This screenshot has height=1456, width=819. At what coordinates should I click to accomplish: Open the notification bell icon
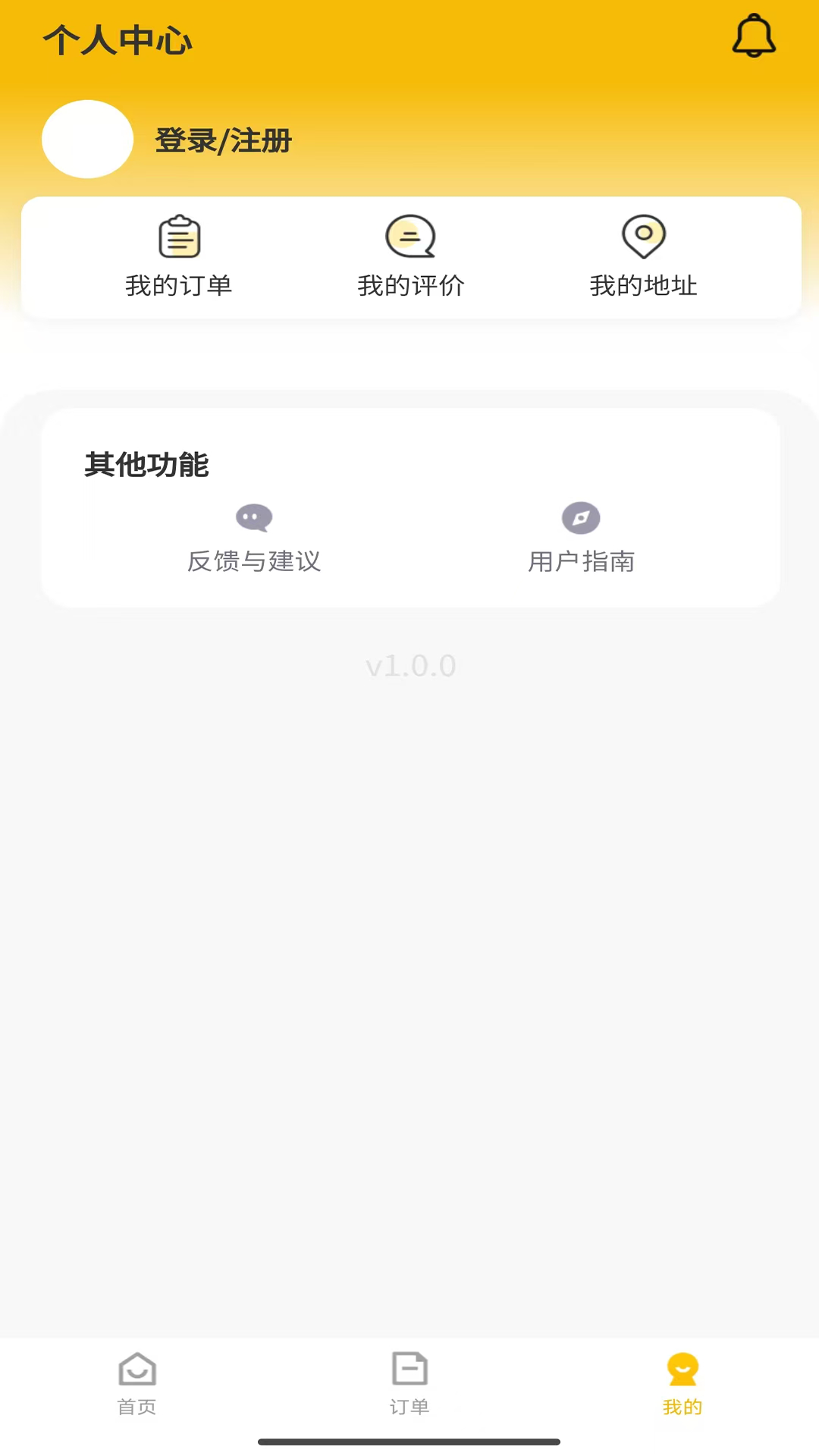(754, 35)
